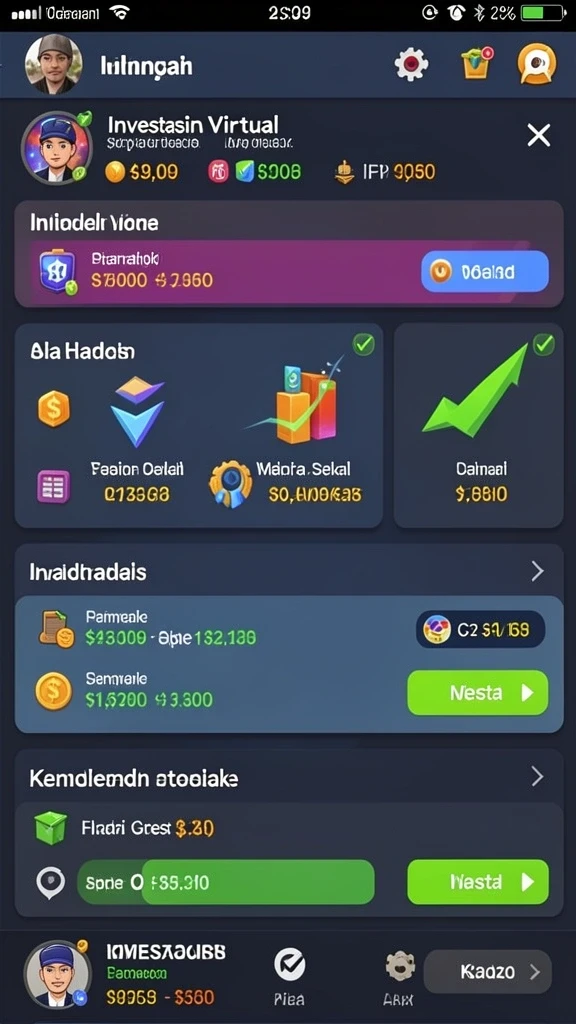
Task: Tap the orange round icon in top bar
Action: (537, 64)
